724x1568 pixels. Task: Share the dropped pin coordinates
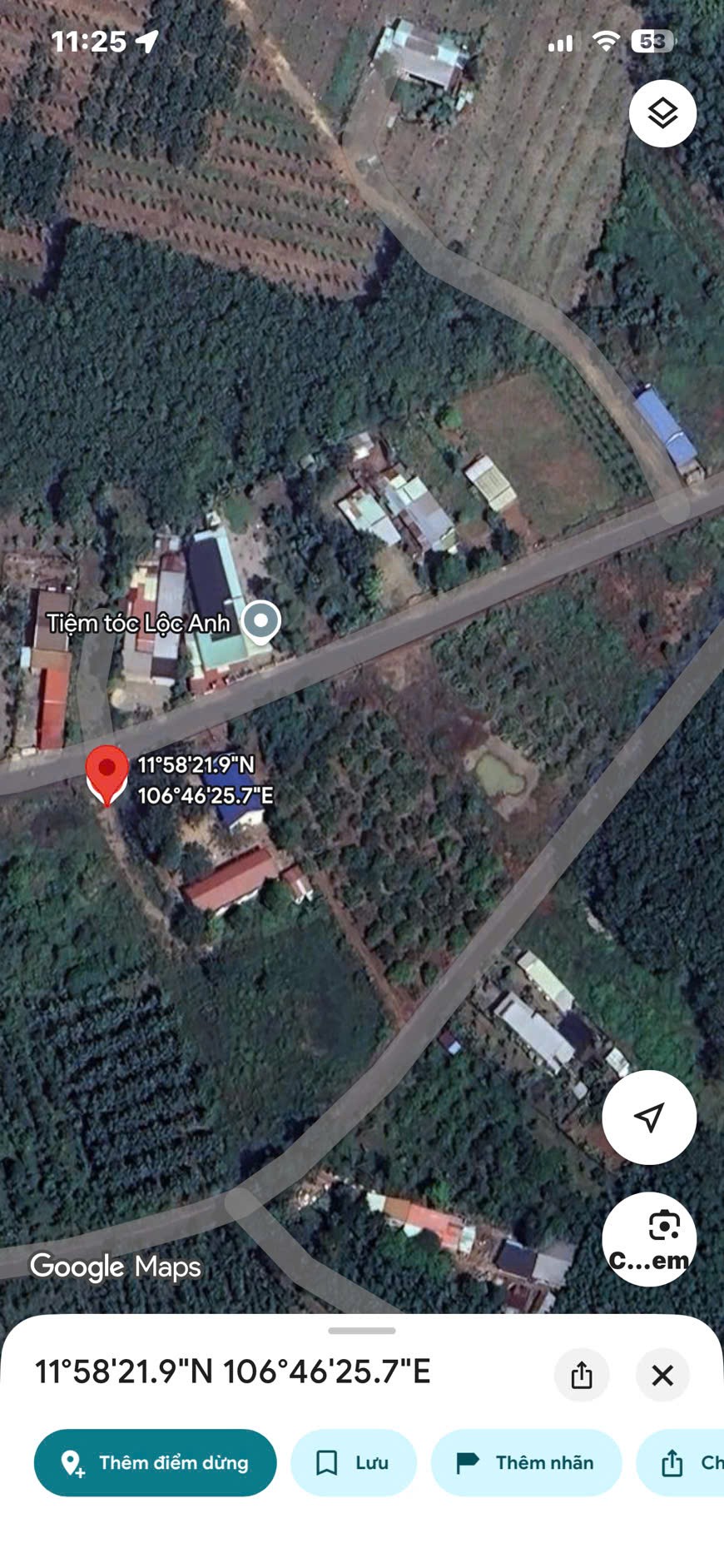582,1375
